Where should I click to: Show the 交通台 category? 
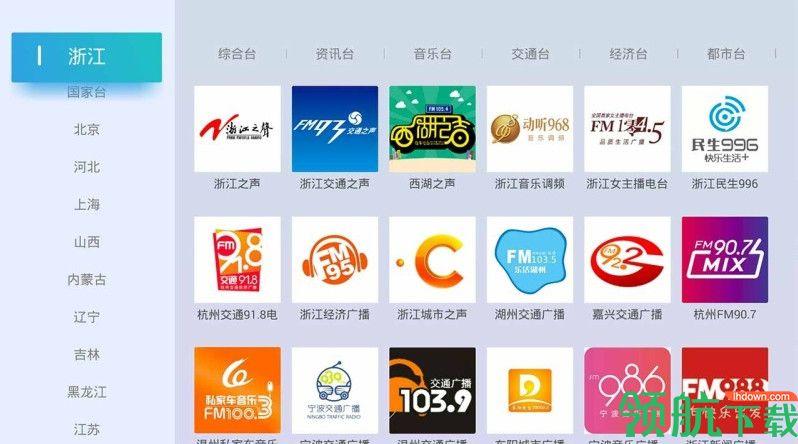tap(530, 54)
